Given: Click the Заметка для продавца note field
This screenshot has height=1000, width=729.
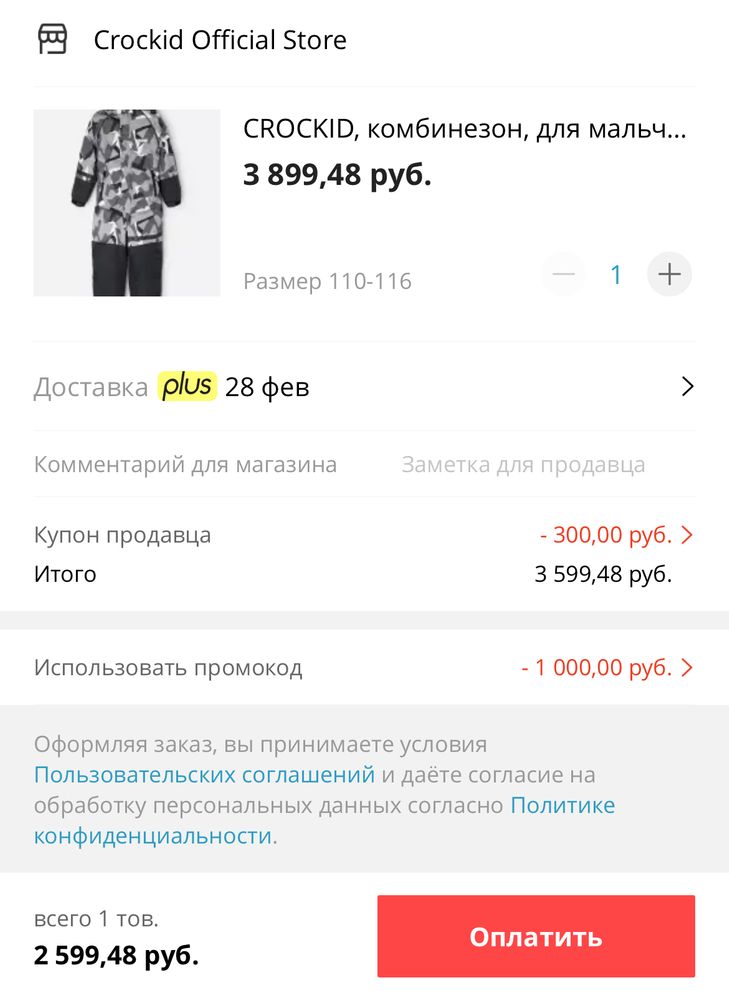Looking at the screenshot, I should [523, 464].
